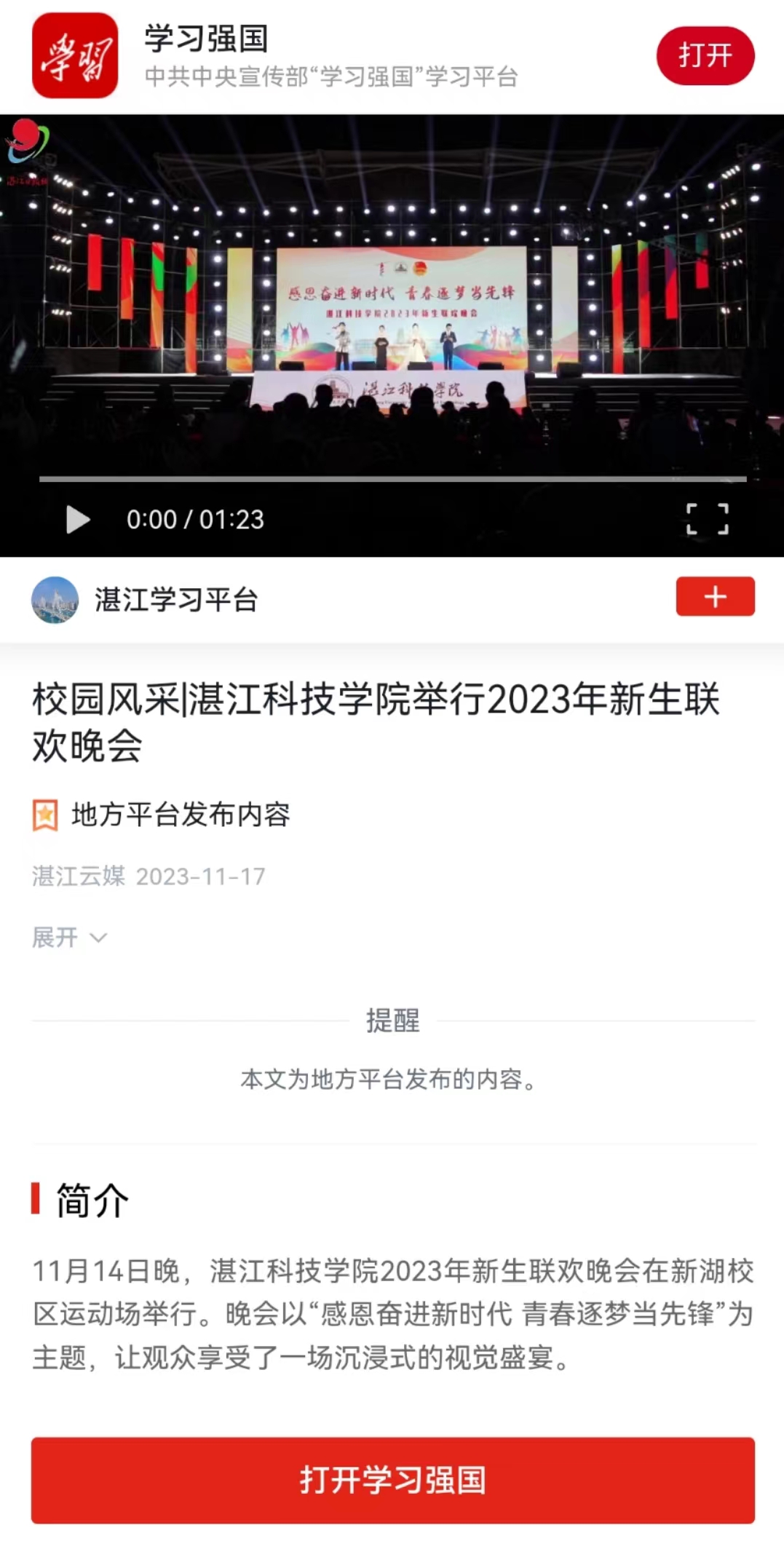
Task: Tap the red 打开 button at top
Action: coord(705,55)
